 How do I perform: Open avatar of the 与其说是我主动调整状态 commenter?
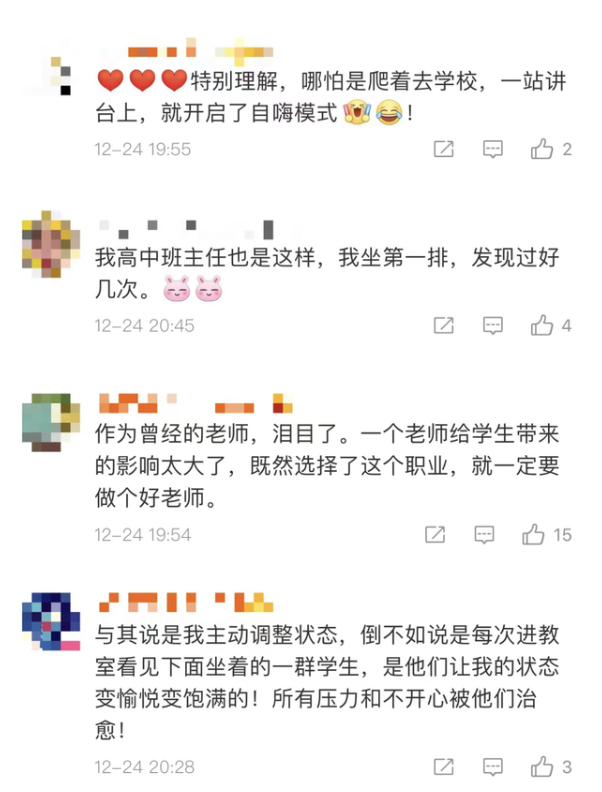click(52, 620)
